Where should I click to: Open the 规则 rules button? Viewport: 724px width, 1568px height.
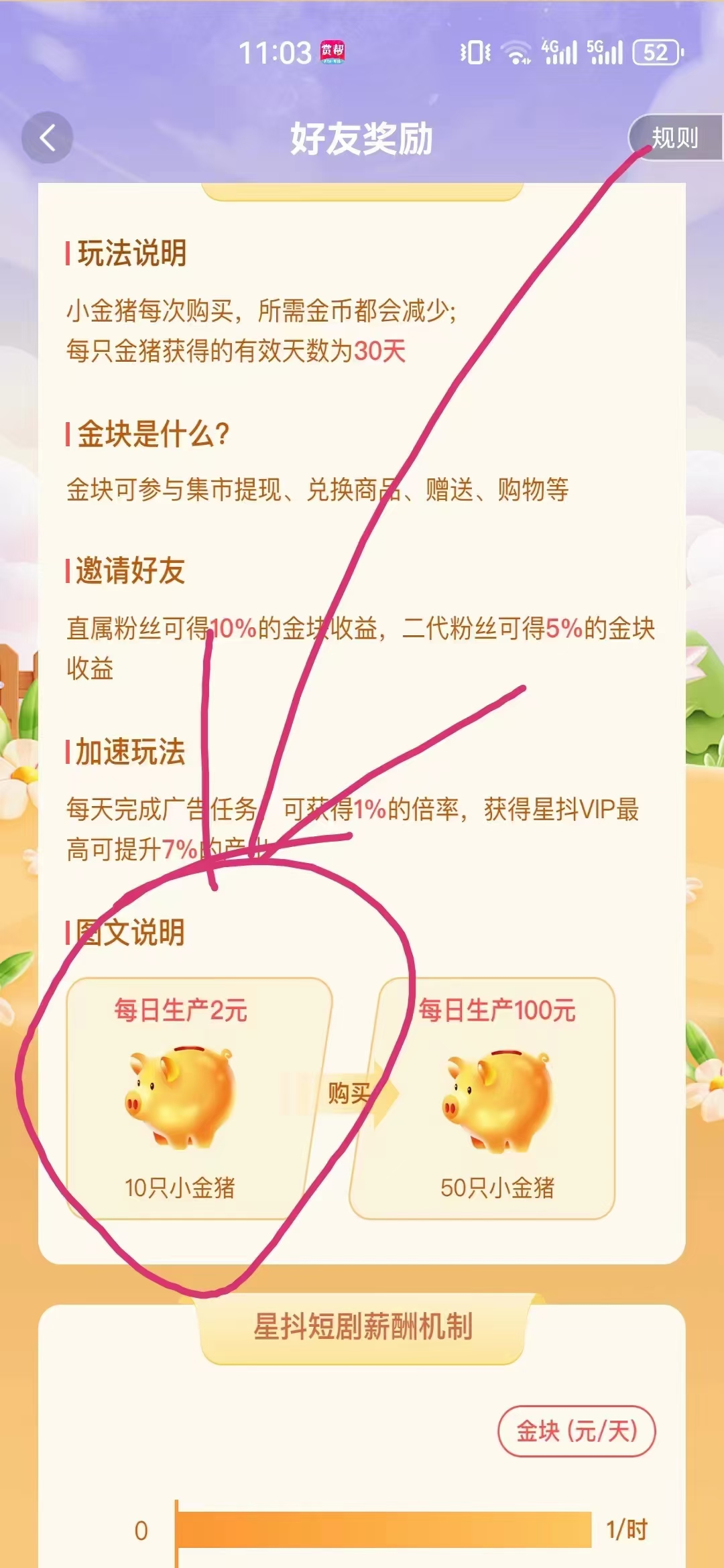(674, 138)
